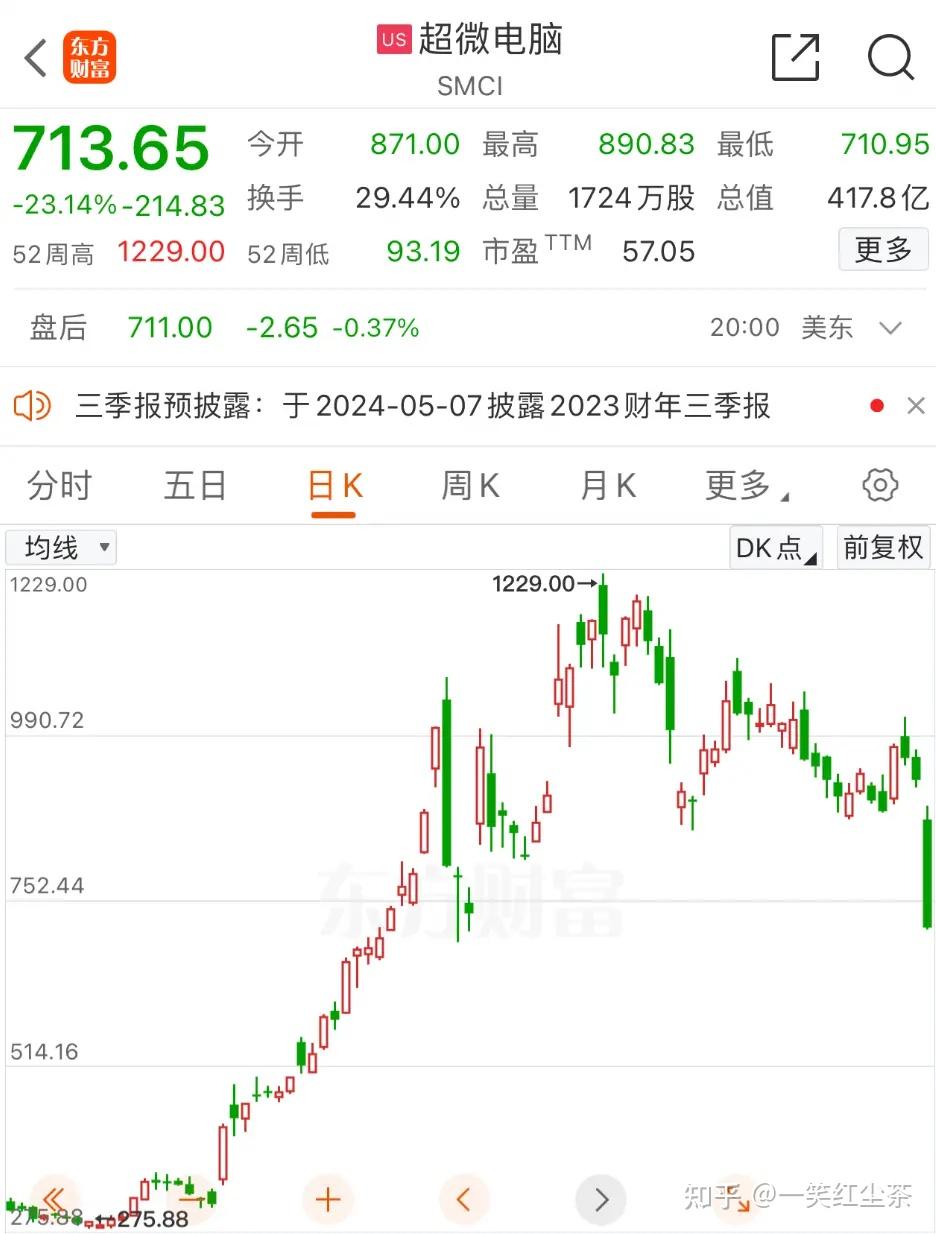
Task: Tap the 更多 button beside 市盈TTM
Action: (x=883, y=249)
